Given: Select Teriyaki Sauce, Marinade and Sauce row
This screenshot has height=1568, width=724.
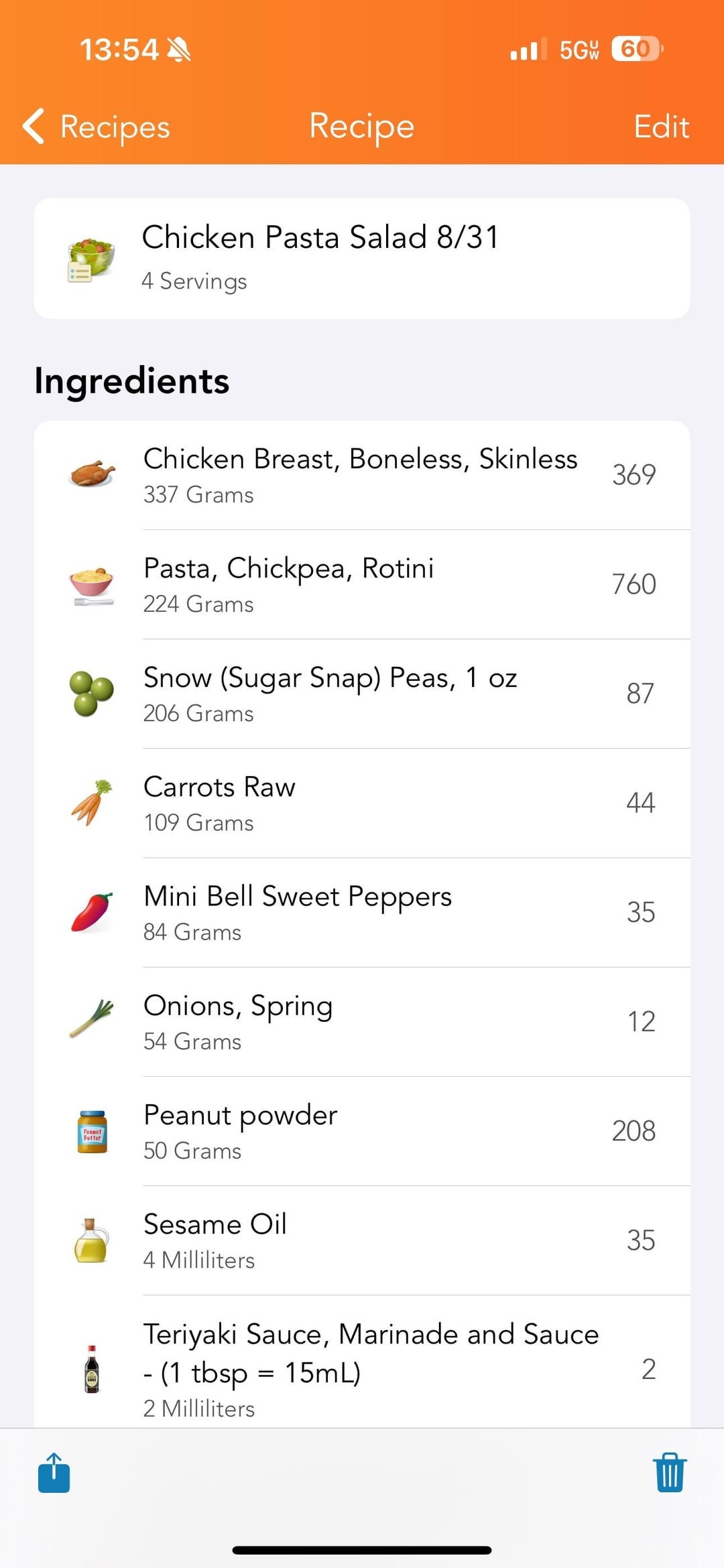Looking at the screenshot, I should [x=362, y=1362].
